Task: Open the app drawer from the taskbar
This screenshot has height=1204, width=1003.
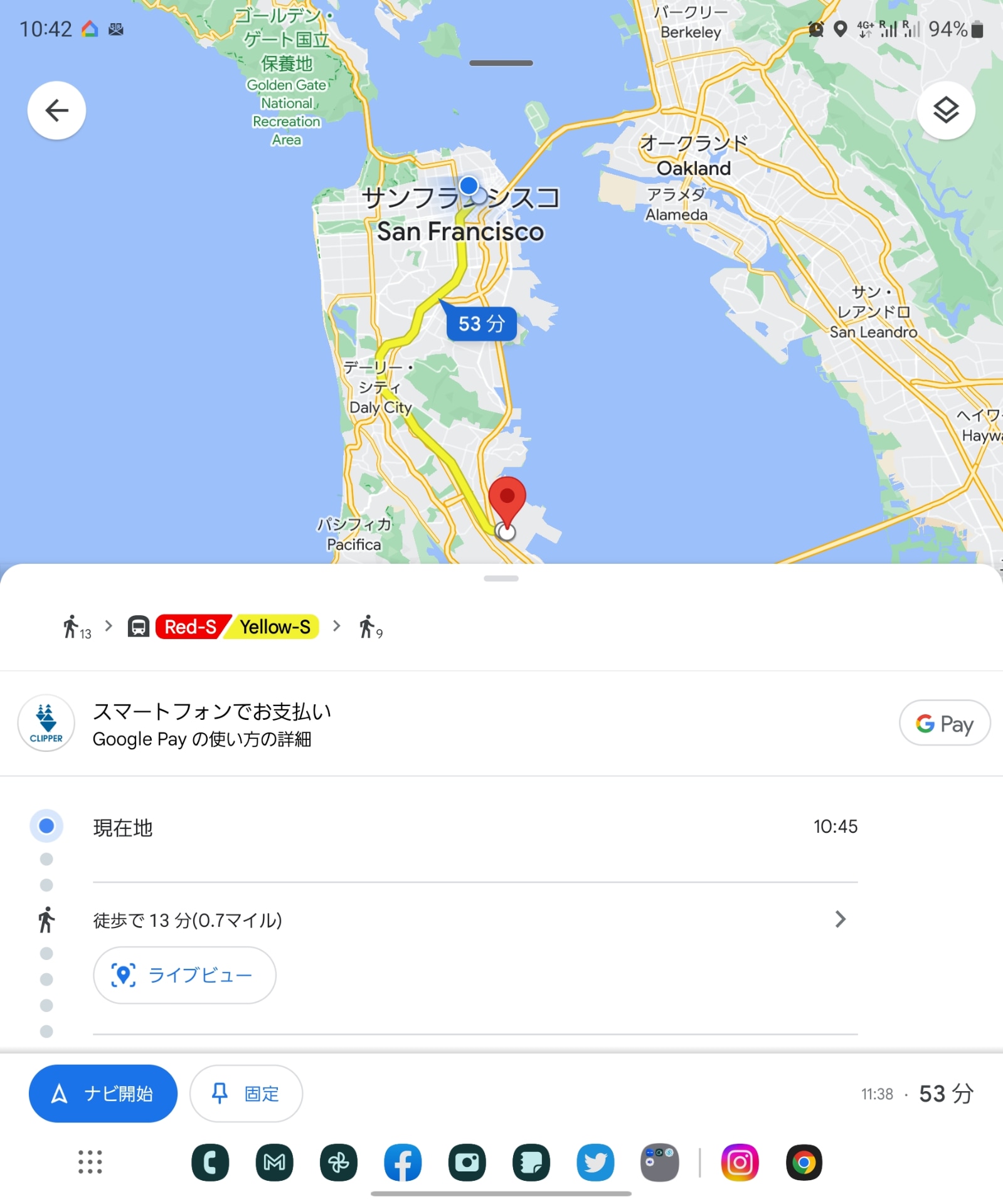Action: tap(89, 1161)
